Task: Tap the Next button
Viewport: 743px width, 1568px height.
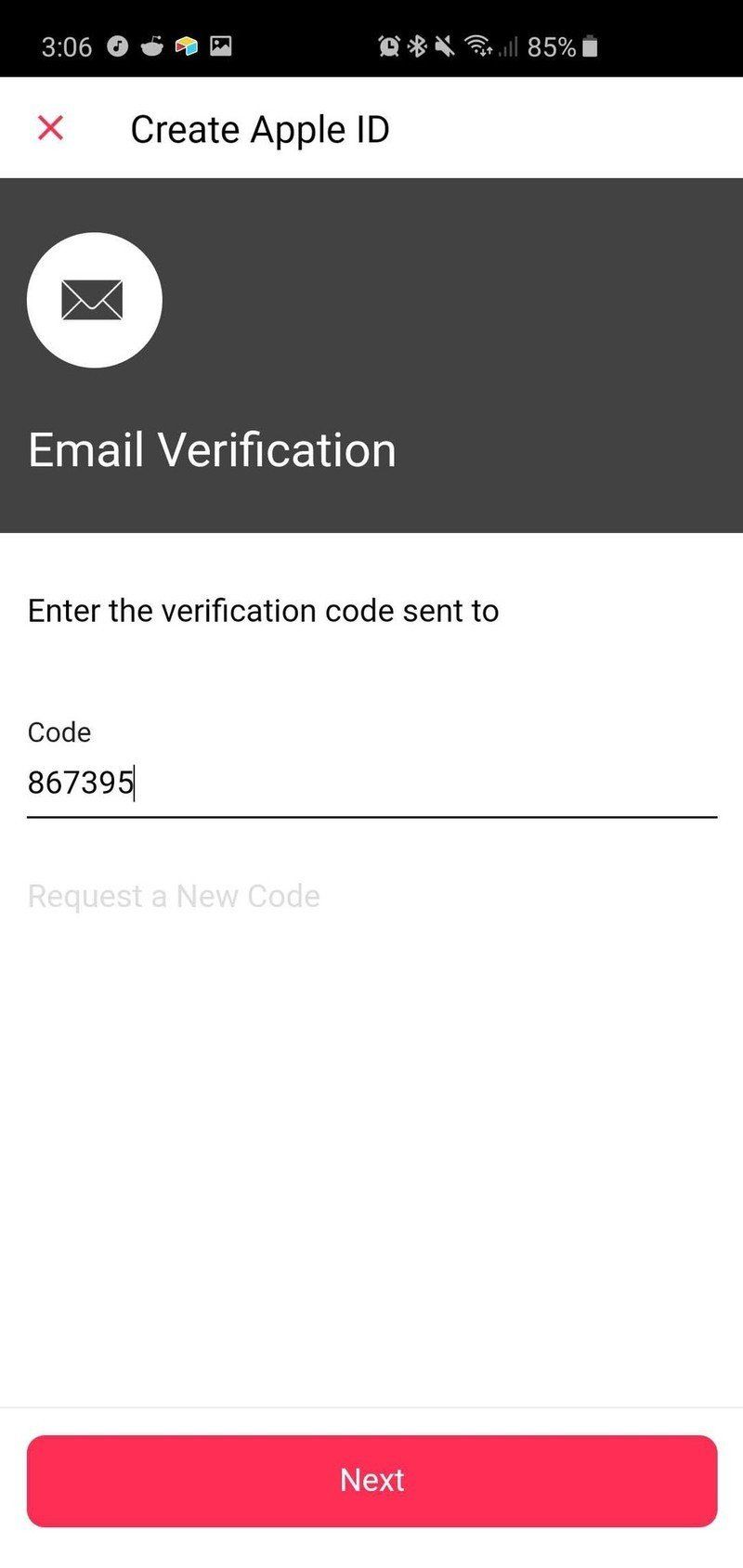Action: click(x=371, y=1480)
